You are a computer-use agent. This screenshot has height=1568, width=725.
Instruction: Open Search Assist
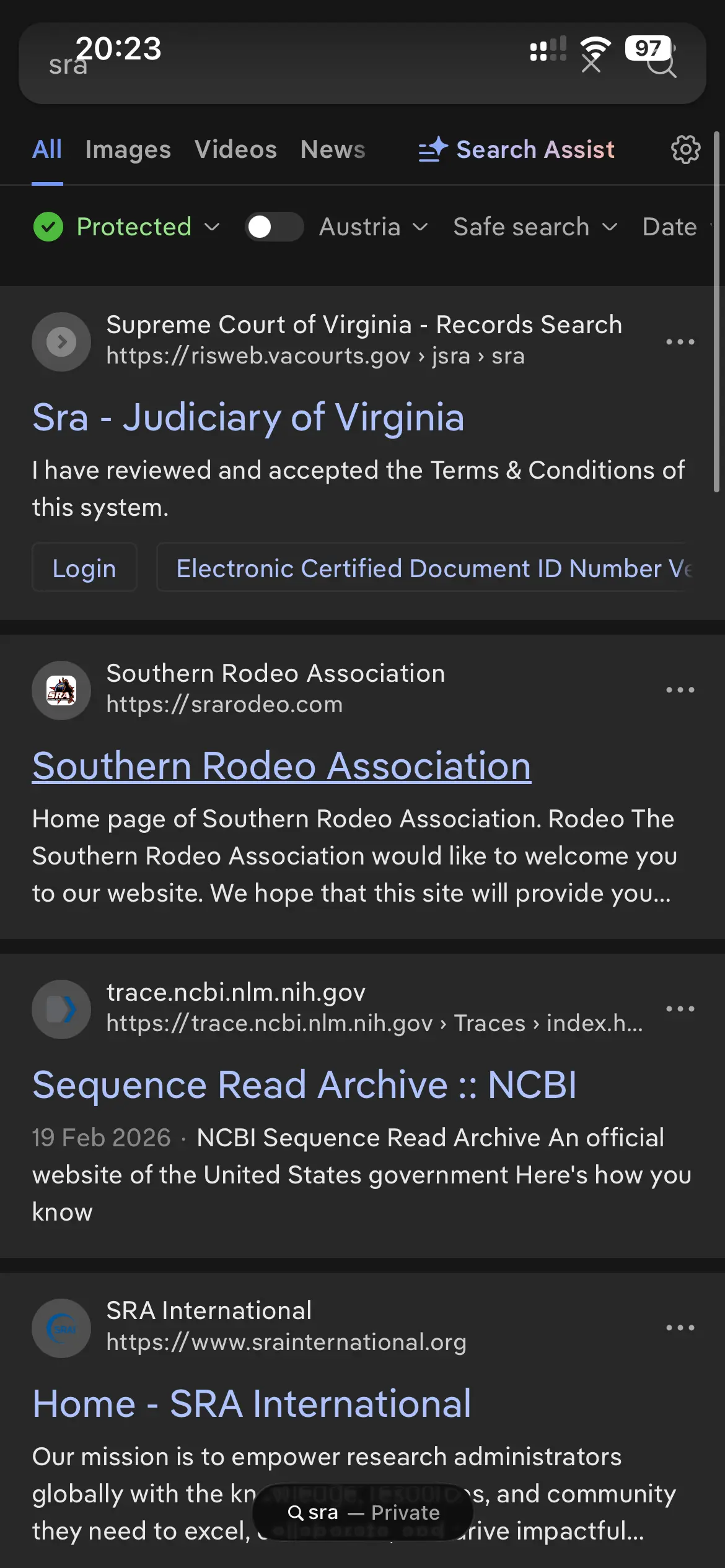pos(517,150)
